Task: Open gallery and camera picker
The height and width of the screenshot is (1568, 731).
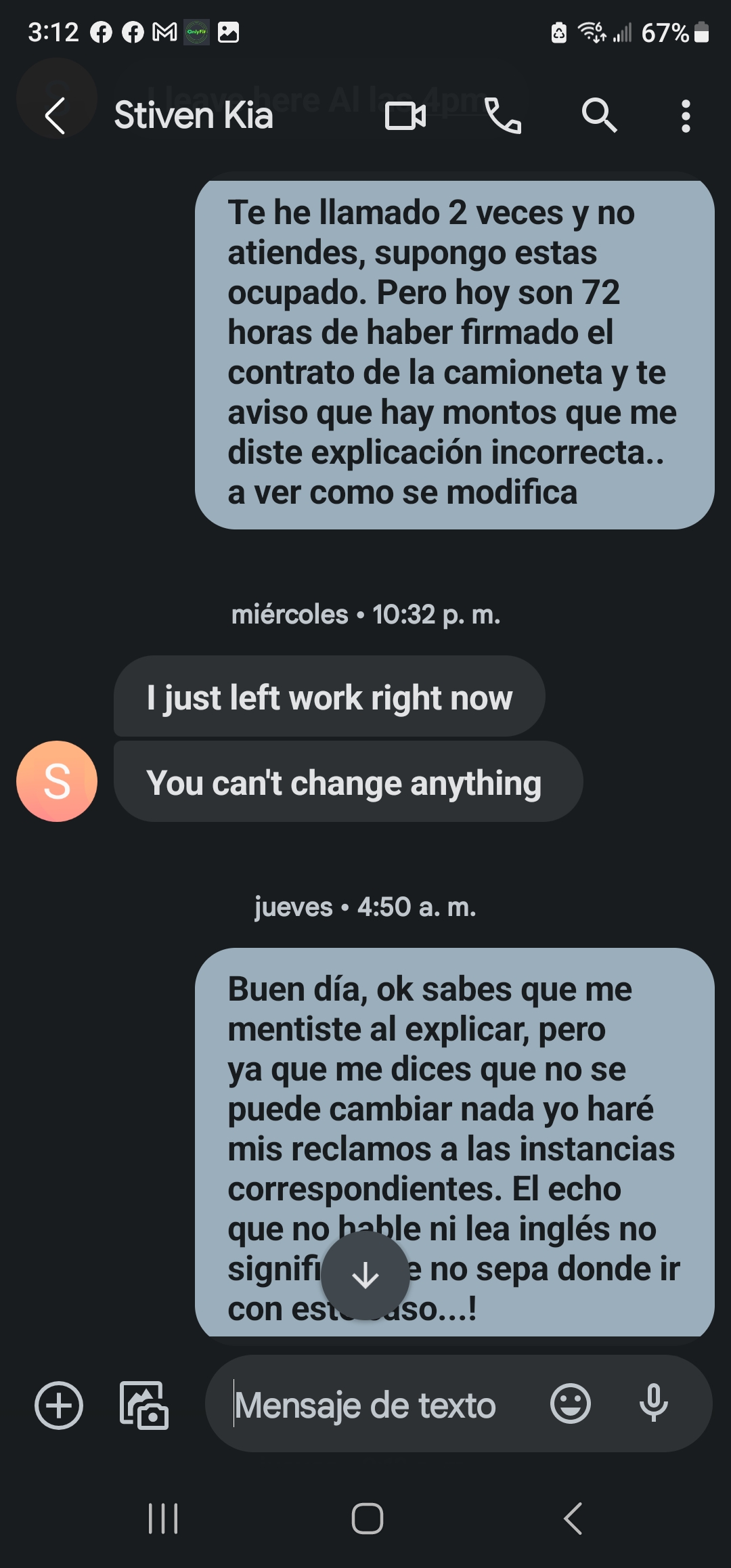Action: (x=144, y=1405)
